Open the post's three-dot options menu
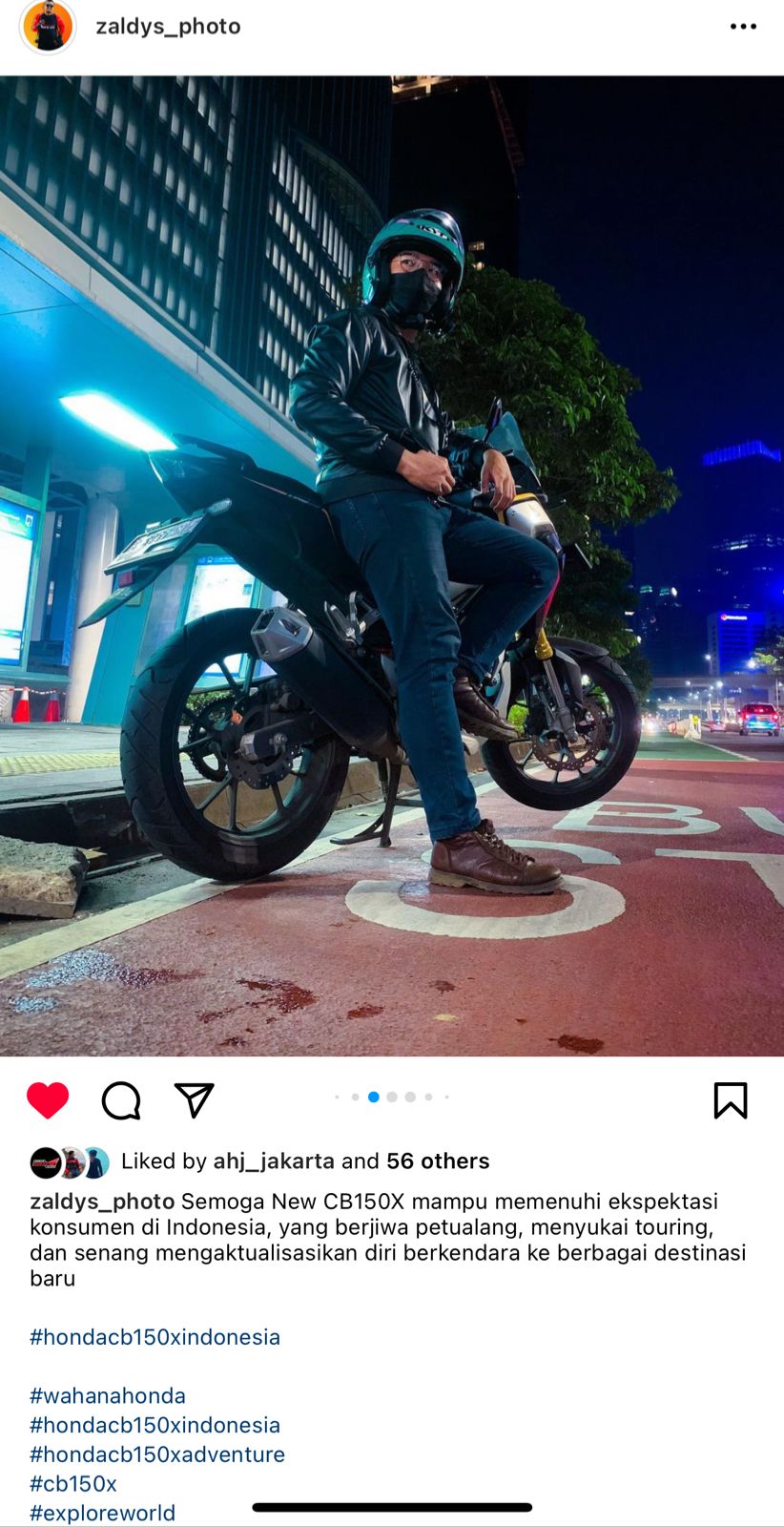784x1527 pixels. point(743,27)
